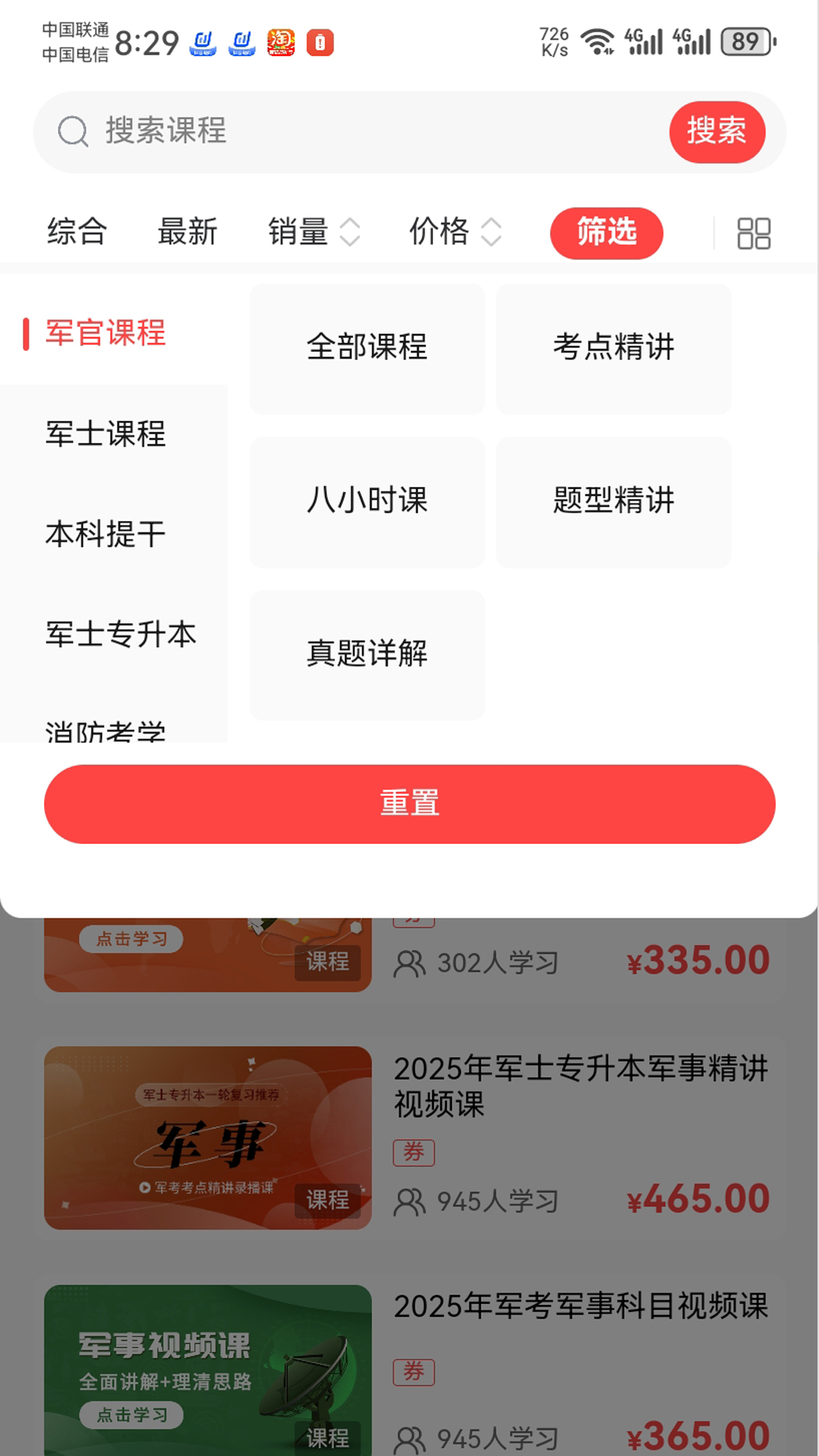Tap the people icon beside 945人学习
Viewport: 819px width, 1456px height.
coord(410,1201)
